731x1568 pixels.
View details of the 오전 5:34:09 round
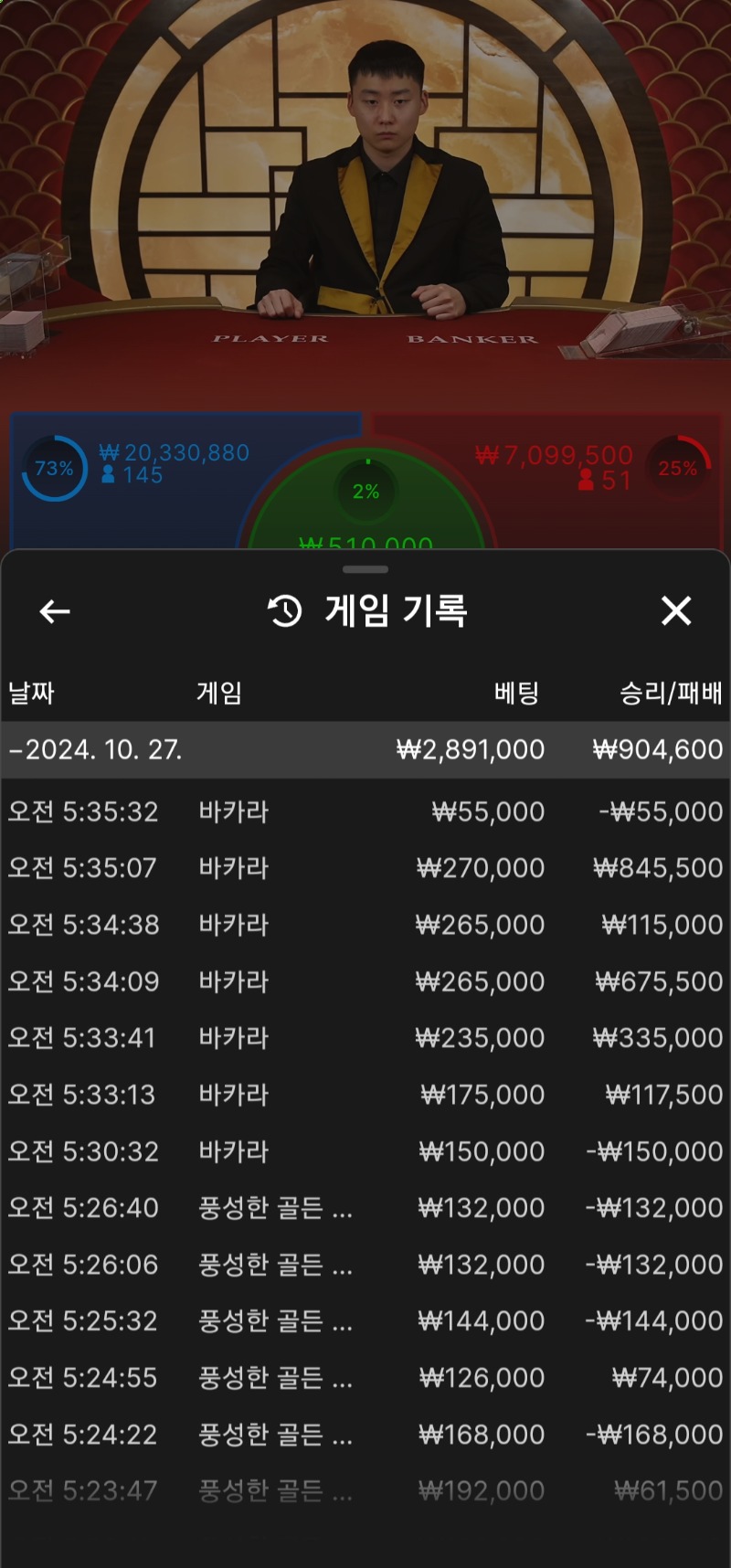point(365,981)
